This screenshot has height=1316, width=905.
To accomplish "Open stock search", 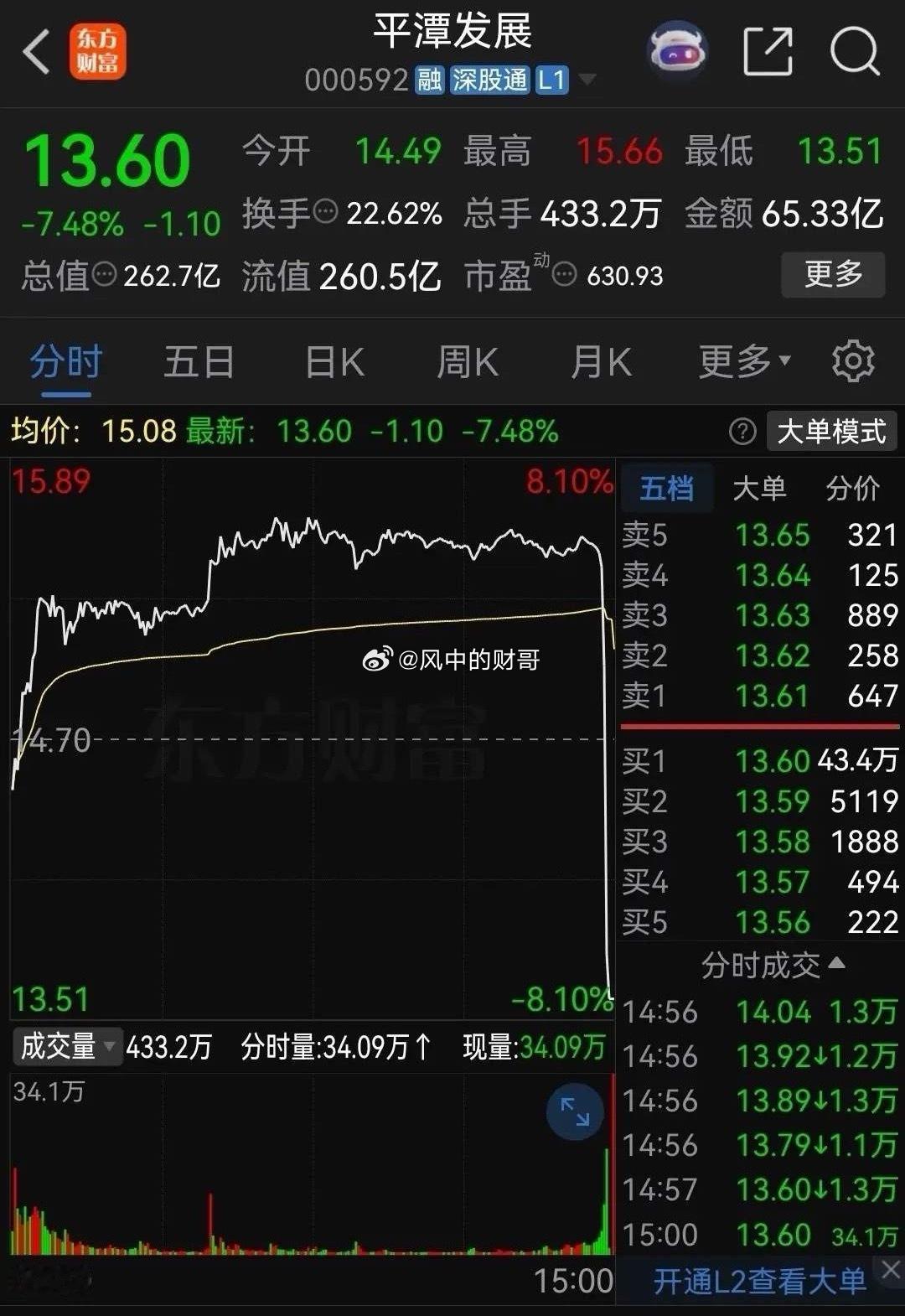I will [x=854, y=51].
